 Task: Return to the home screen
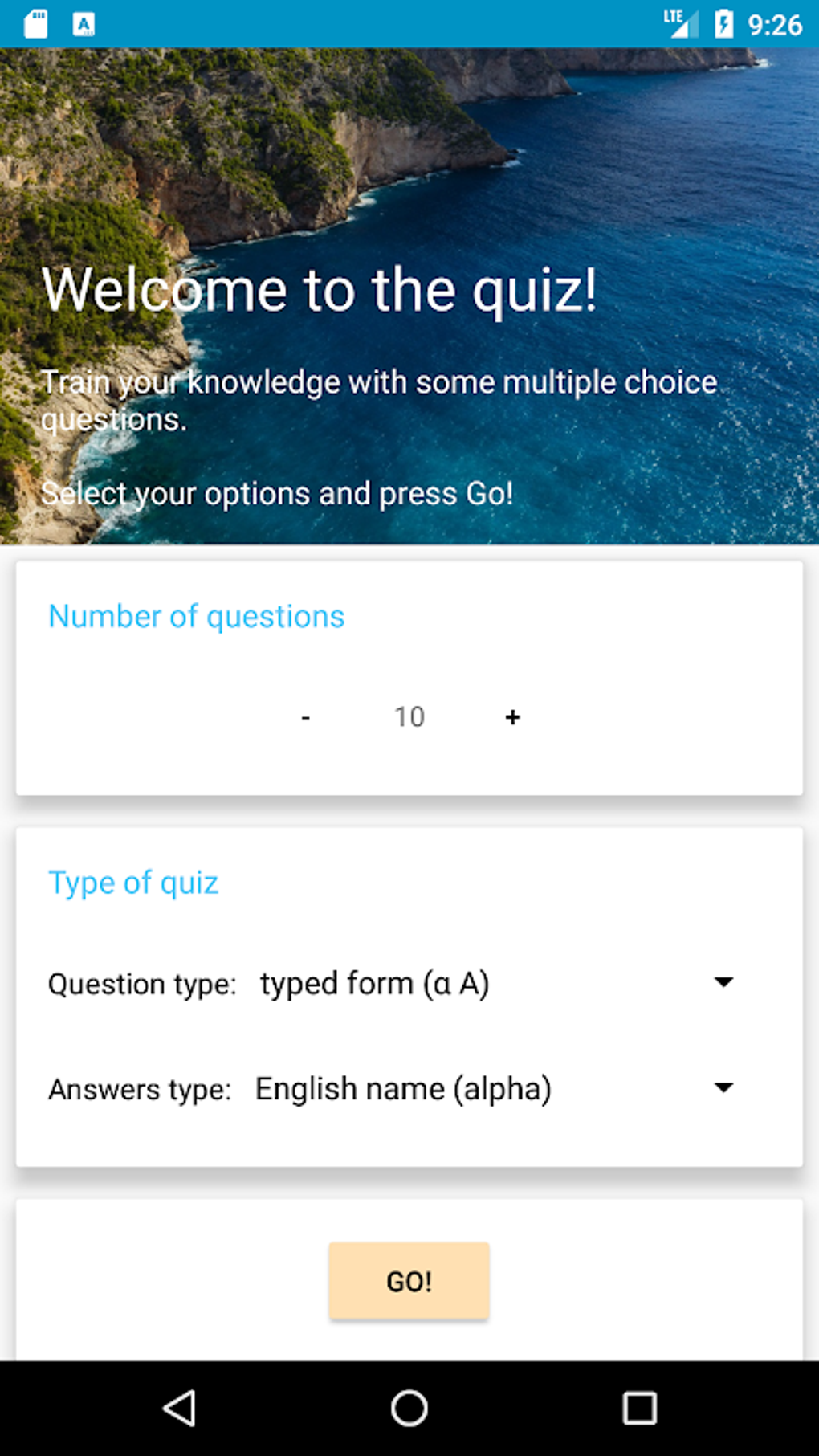click(x=409, y=1408)
